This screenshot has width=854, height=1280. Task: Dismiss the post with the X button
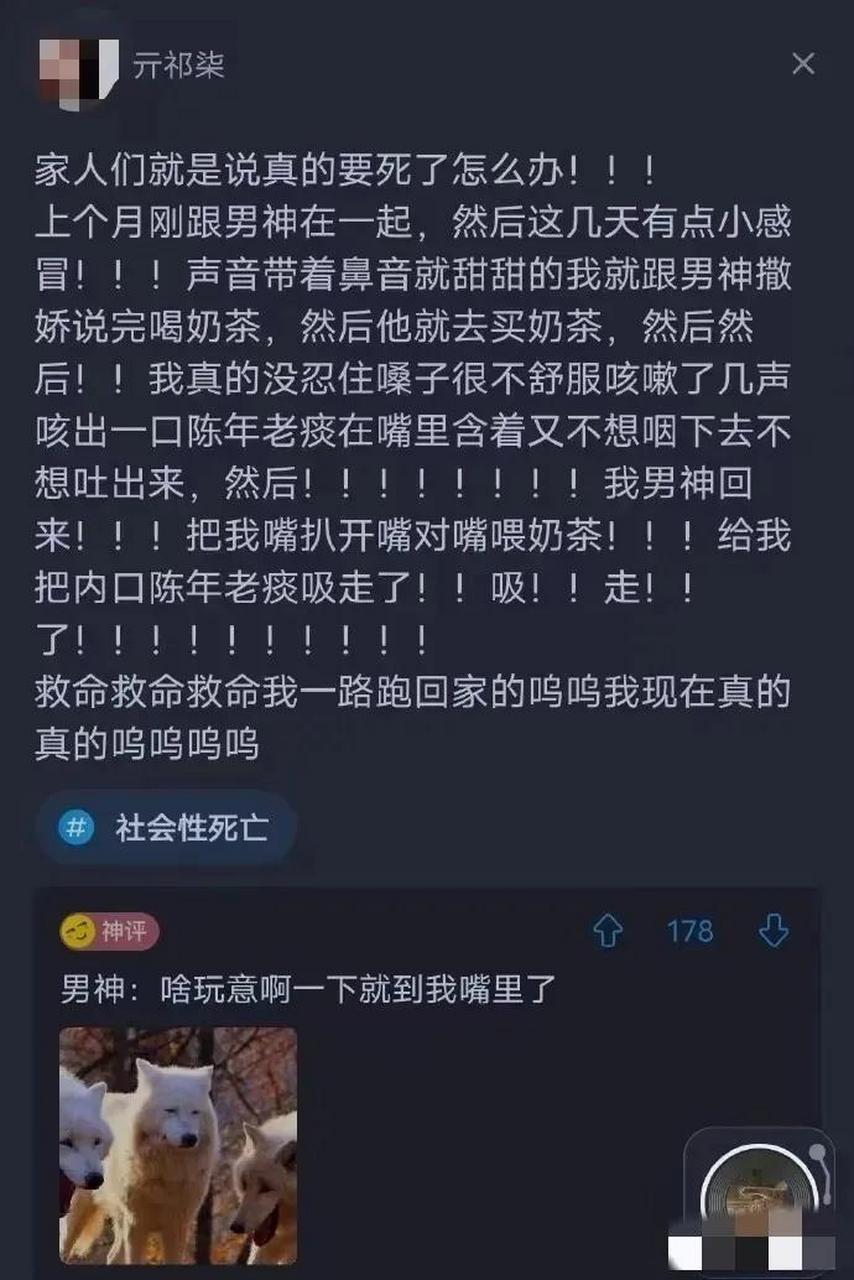click(x=803, y=62)
